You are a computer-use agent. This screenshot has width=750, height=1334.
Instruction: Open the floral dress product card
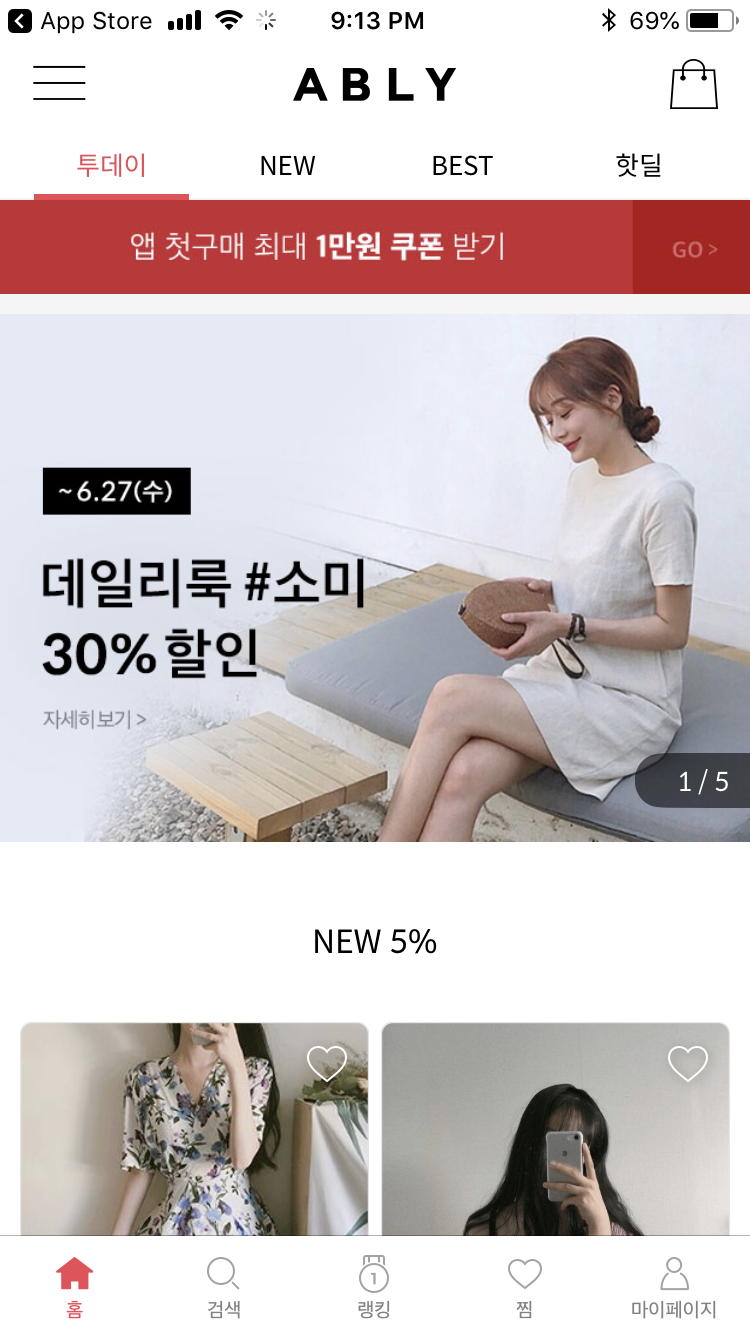[194, 1150]
